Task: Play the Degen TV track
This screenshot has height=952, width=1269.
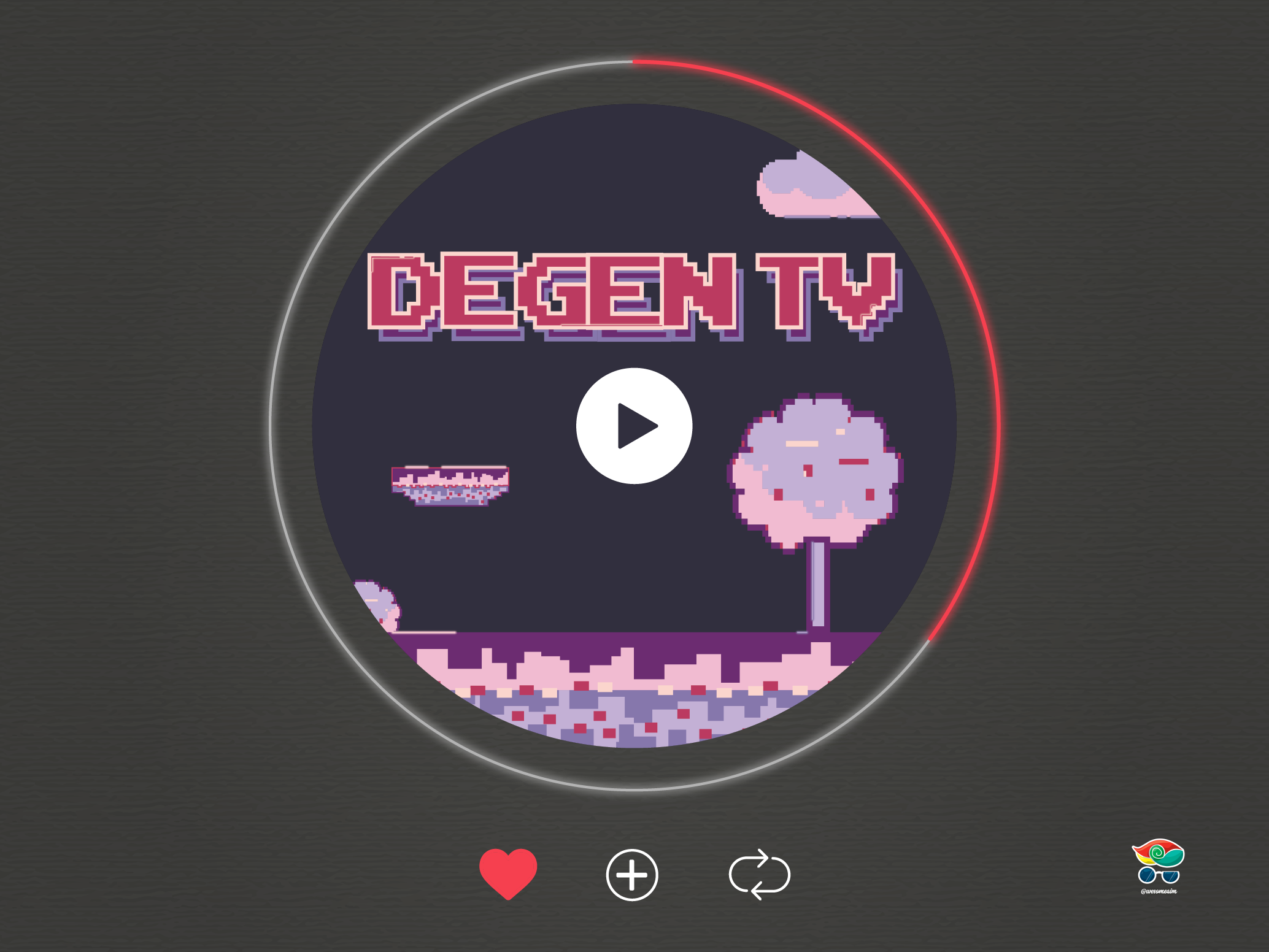Action: (x=634, y=426)
